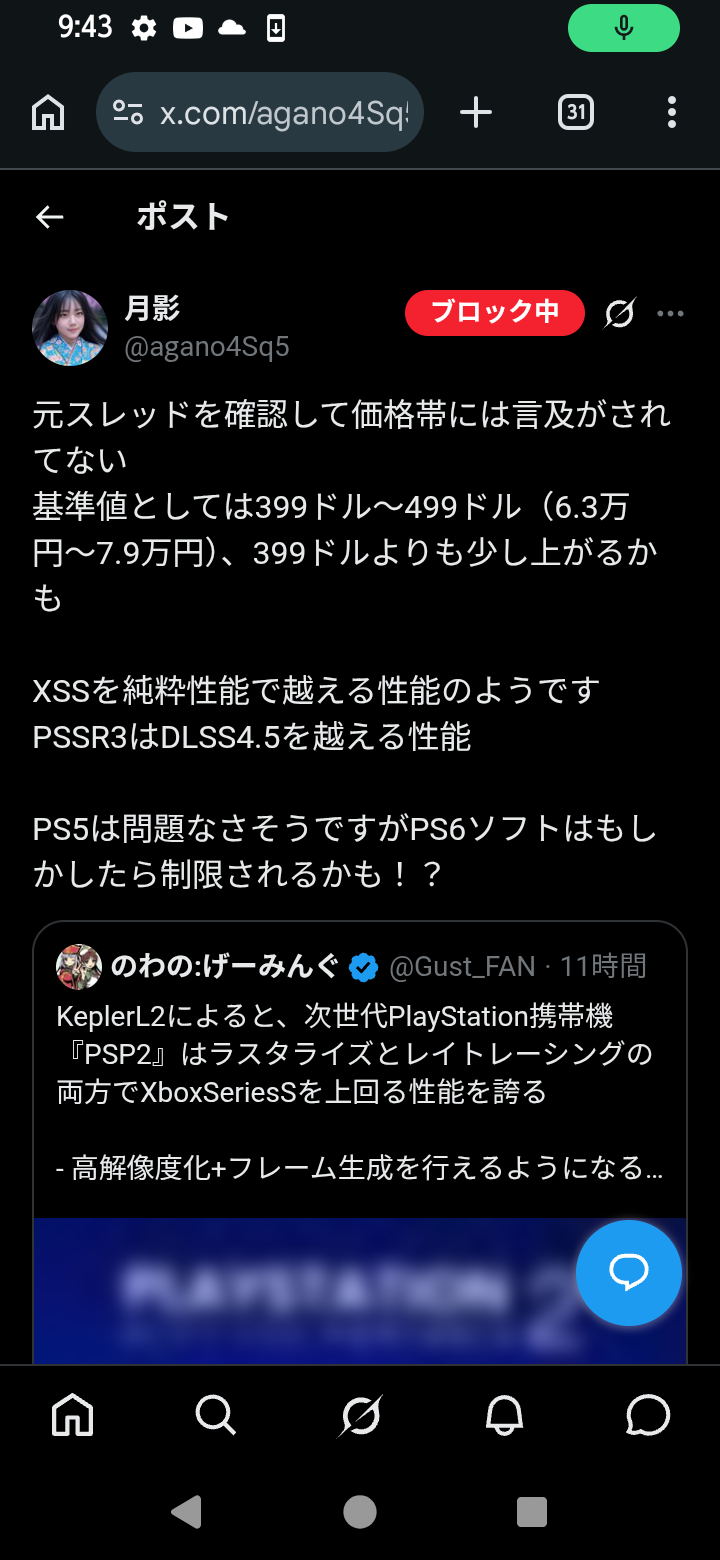Viewport: 720px width, 1560px height.
Task: Go back from the ポスト screen
Action: click(49, 217)
